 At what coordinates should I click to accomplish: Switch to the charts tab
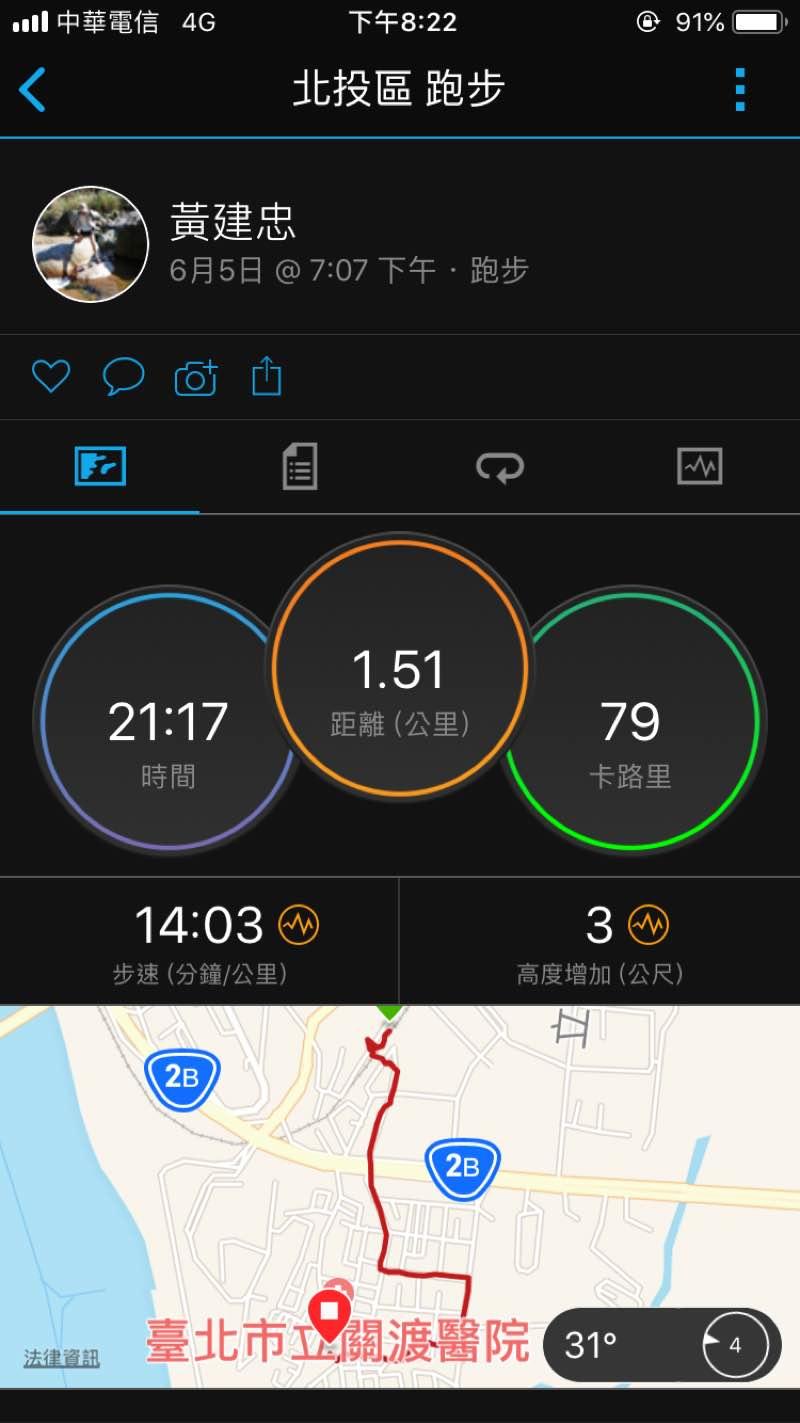[699, 466]
